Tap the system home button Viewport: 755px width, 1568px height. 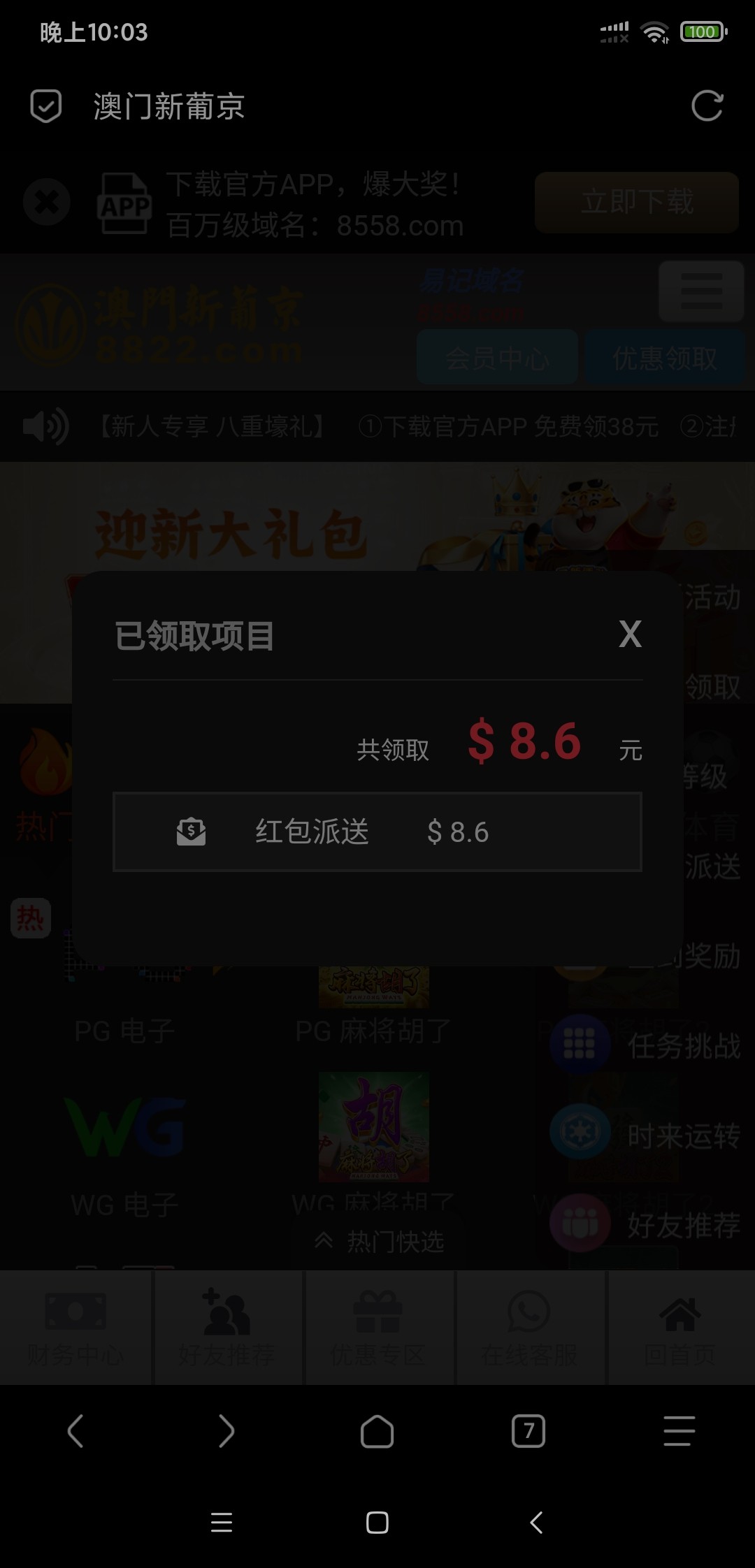377,1522
